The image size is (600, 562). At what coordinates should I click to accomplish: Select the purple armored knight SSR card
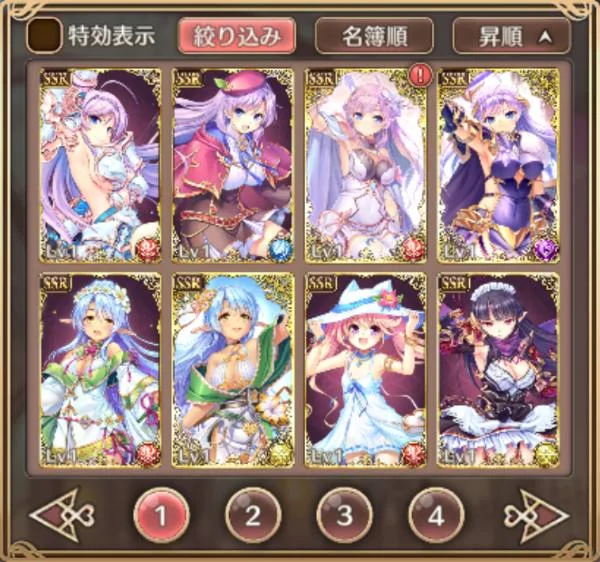click(499, 165)
